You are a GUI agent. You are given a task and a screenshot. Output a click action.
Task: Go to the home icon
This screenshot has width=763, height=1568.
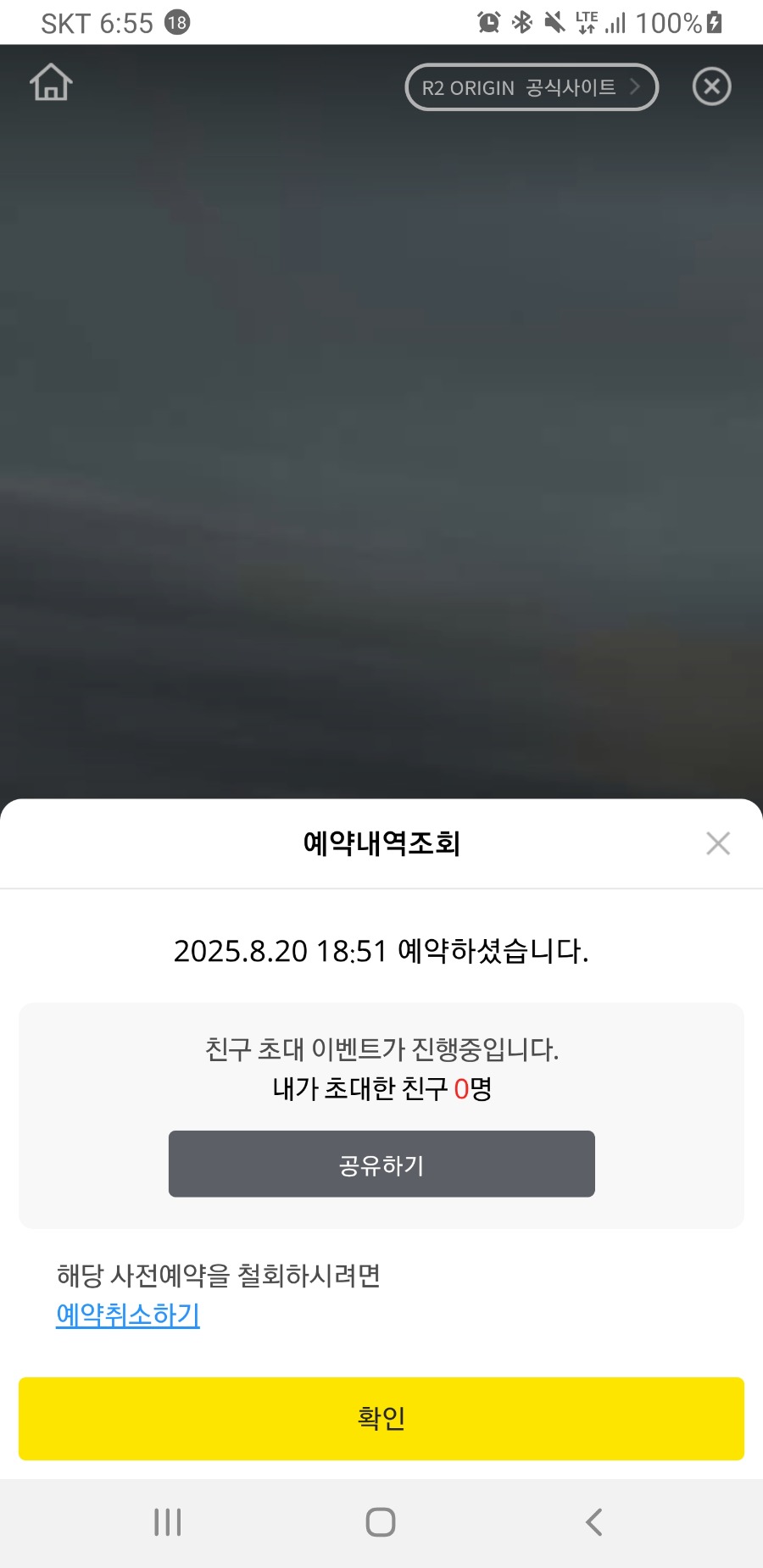tap(51, 83)
